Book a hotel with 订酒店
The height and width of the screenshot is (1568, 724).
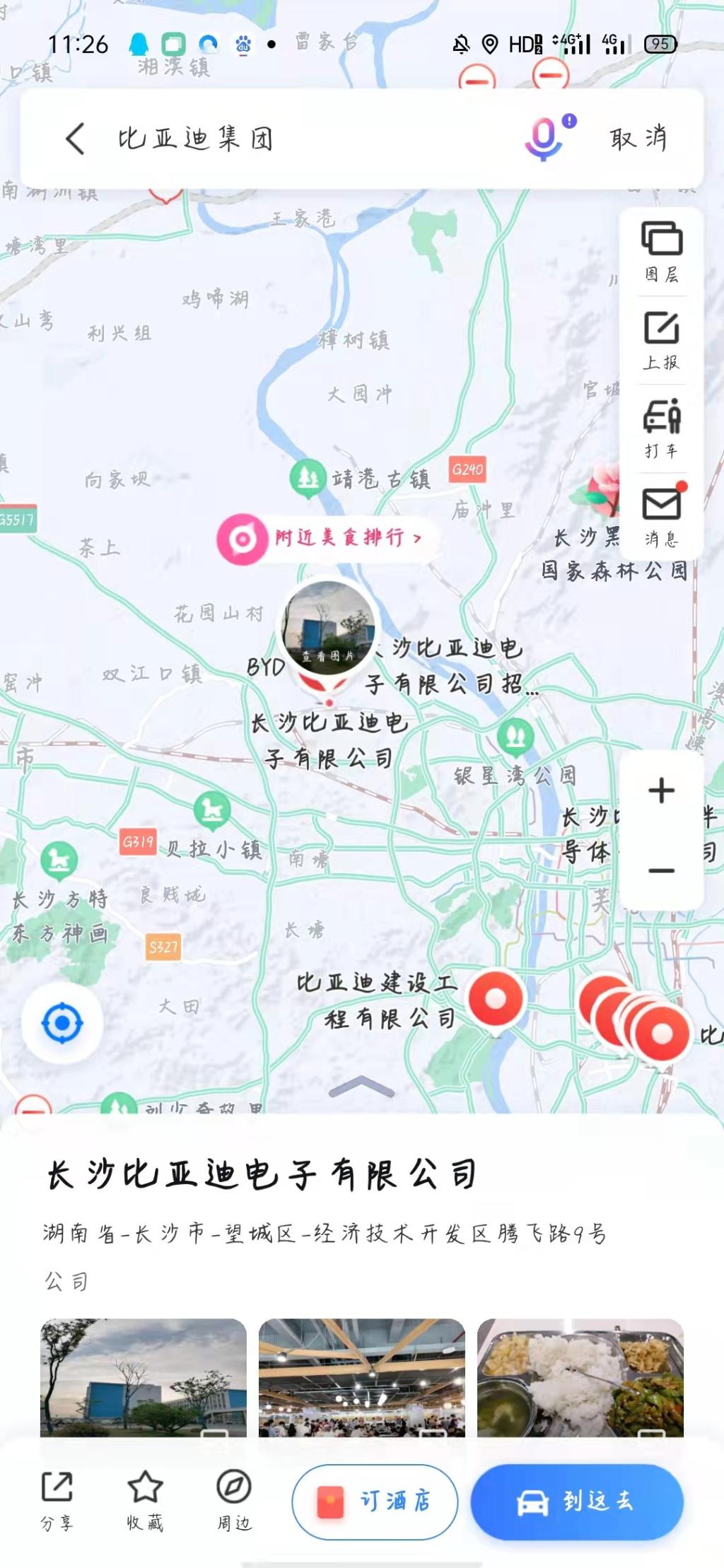coord(375,1502)
